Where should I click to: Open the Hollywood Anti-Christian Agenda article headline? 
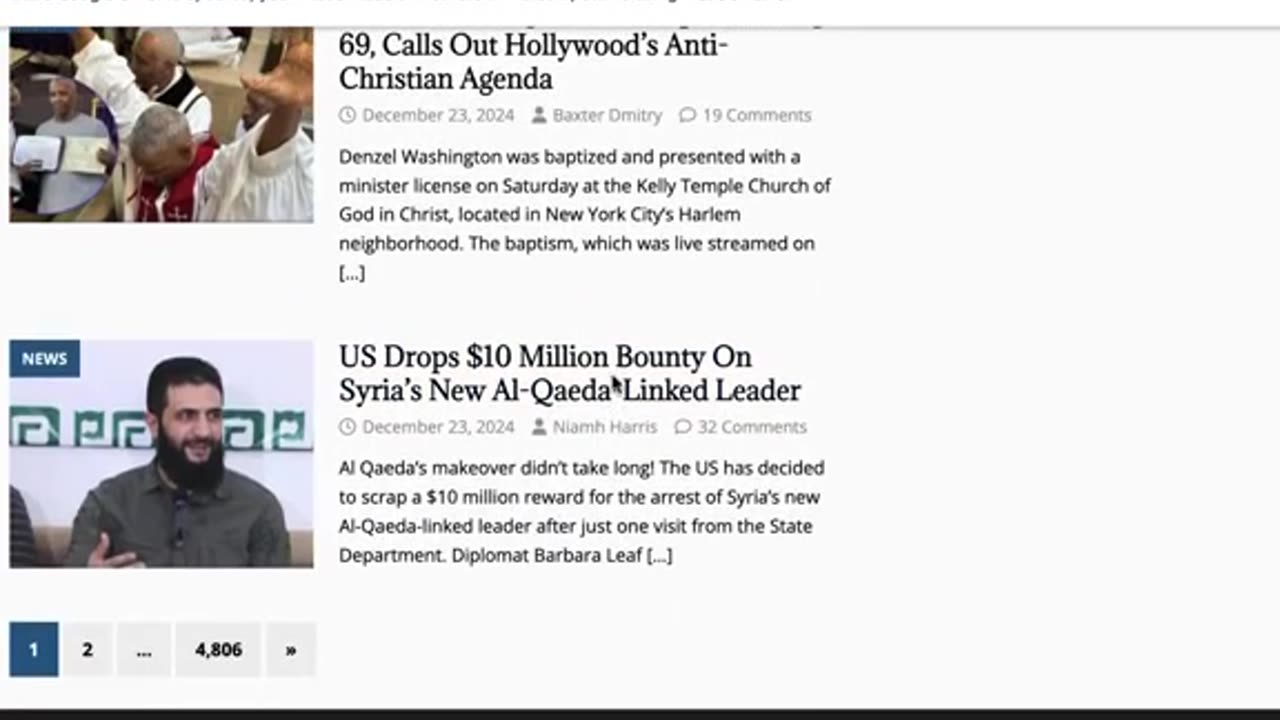533,62
